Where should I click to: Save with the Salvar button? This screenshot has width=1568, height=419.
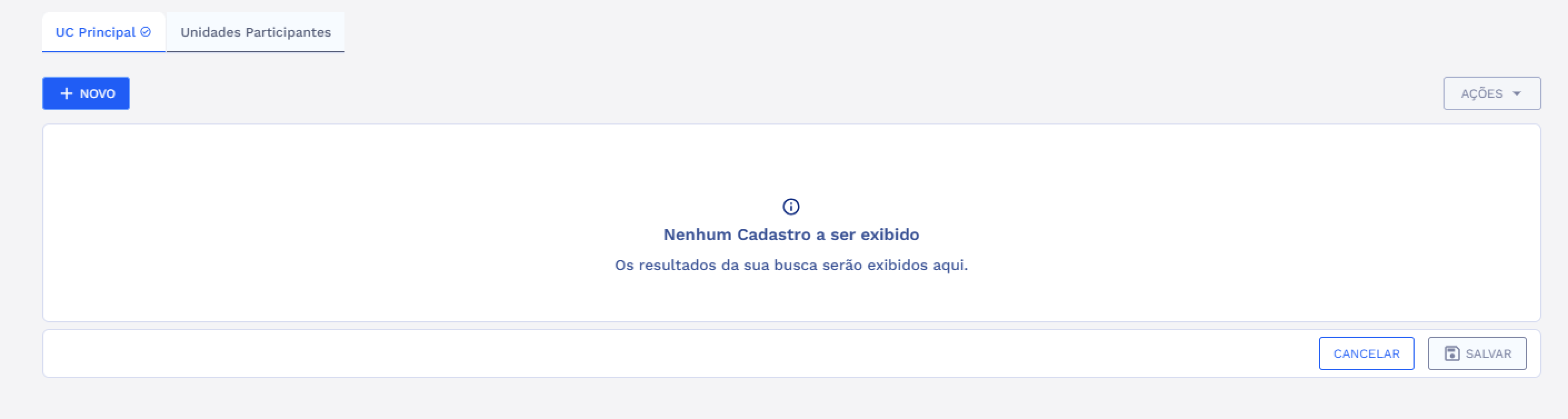(1477, 353)
